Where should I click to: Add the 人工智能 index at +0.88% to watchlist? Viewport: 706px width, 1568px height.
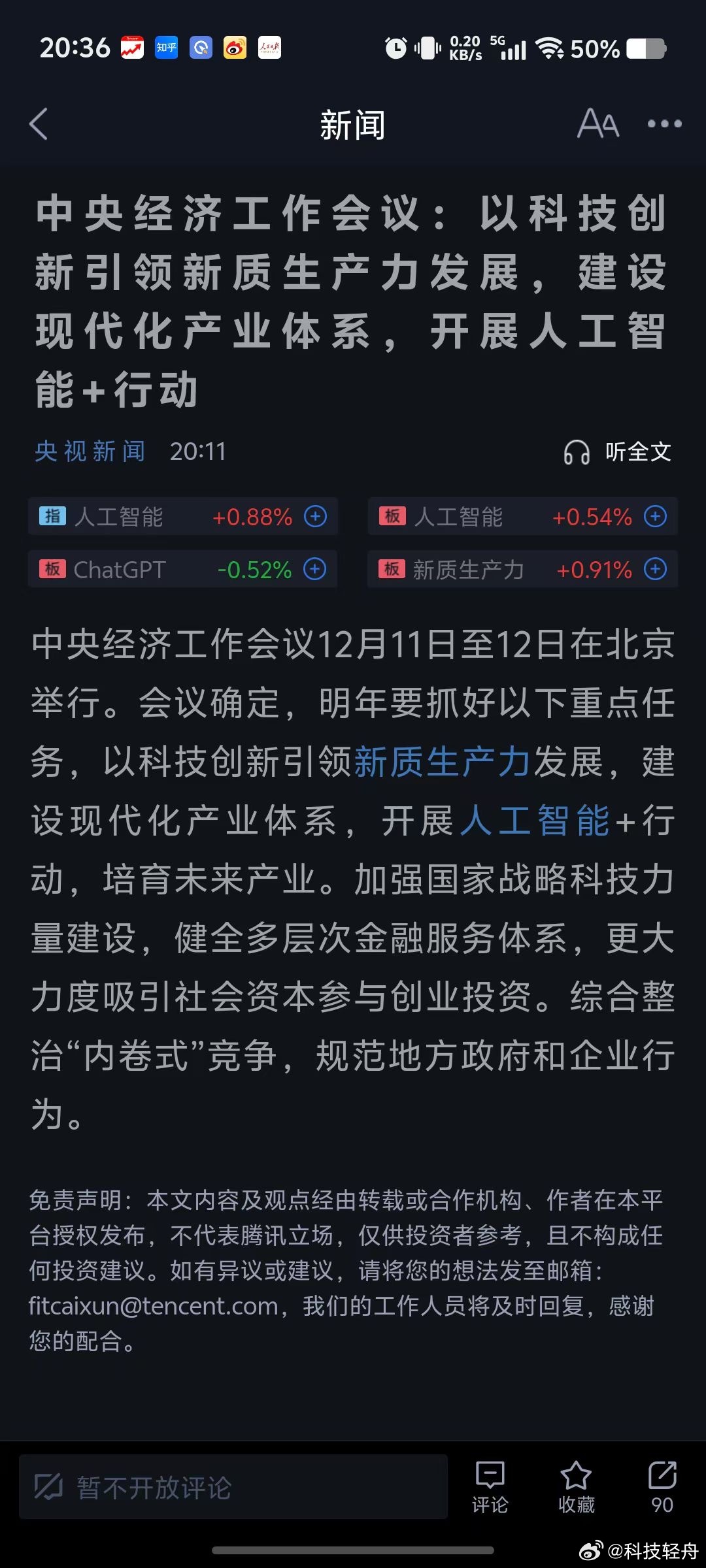pos(316,517)
